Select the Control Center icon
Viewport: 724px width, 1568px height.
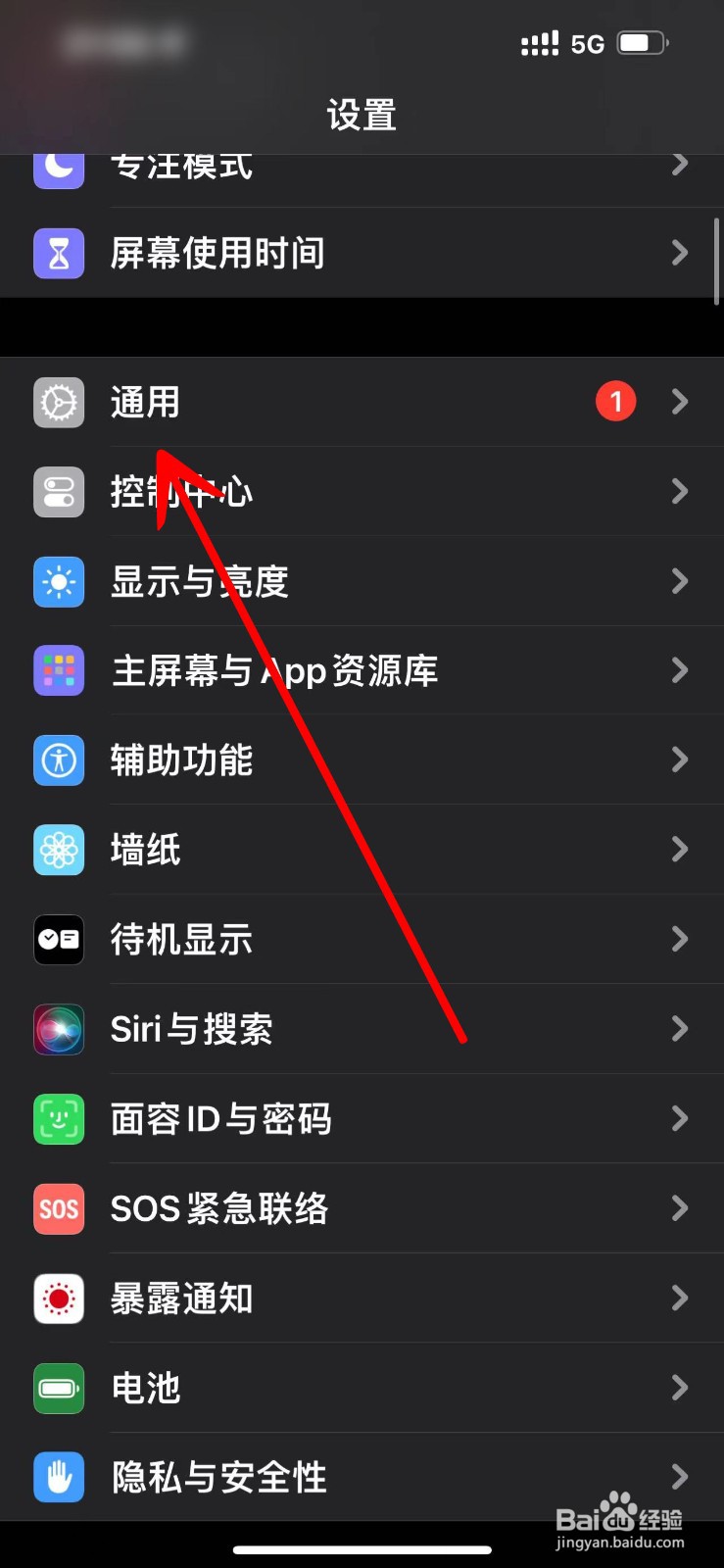58,492
